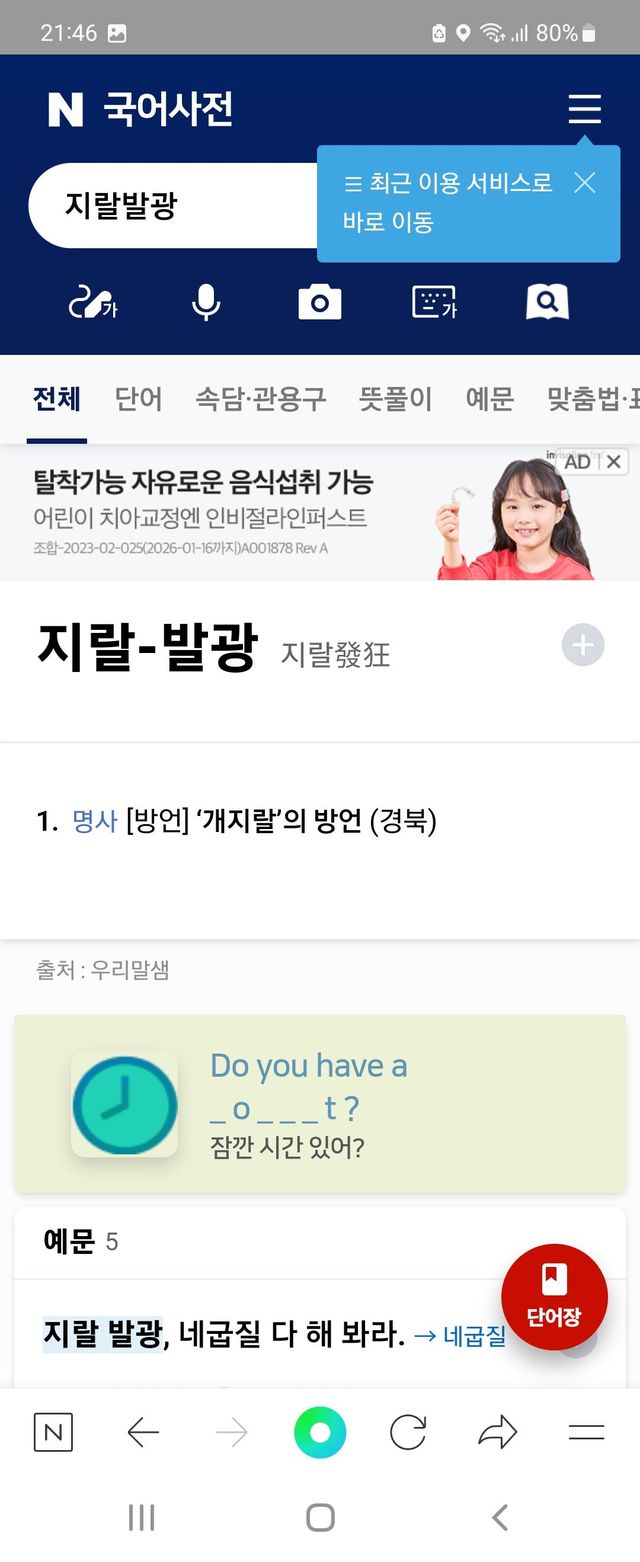Reload the page from browser toolbar
This screenshot has height=1562, width=640.
click(x=408, y=1433)
